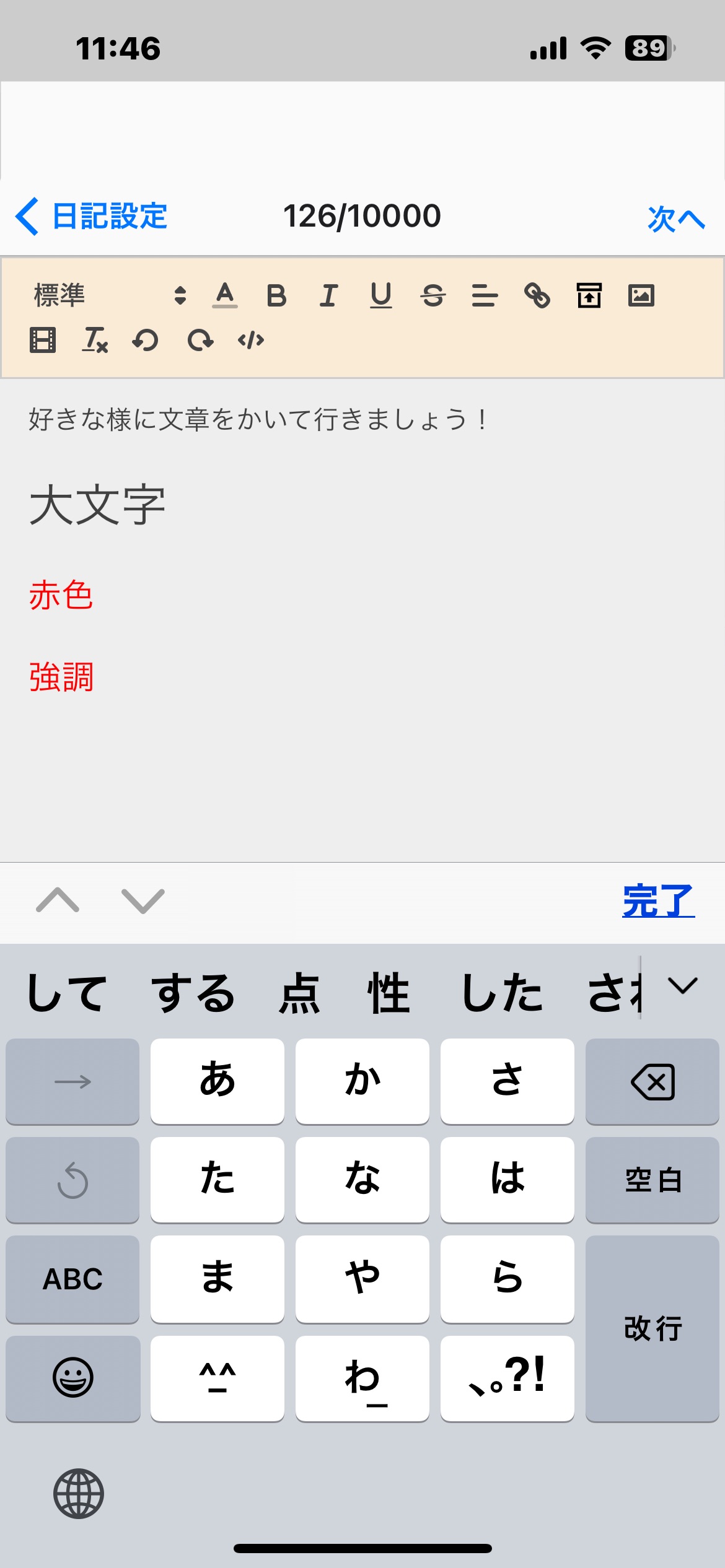Tap 次へ to proceed
The height and width of the screenshot is (1568, 725).
click(x=676, y=219)
